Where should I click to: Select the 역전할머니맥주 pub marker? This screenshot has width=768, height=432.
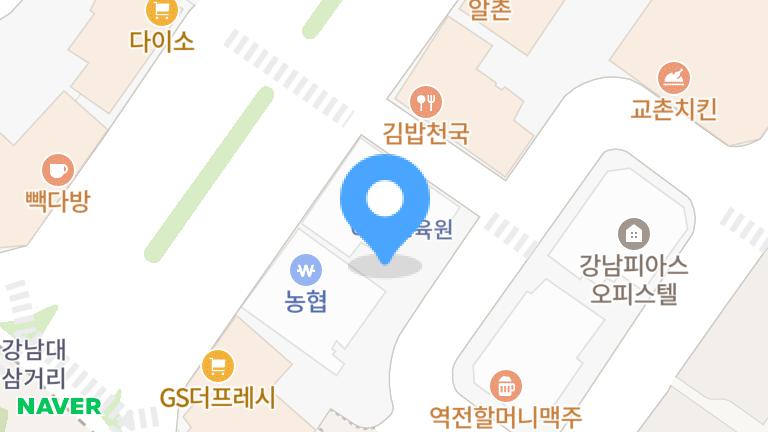click(x=505, y=386)
